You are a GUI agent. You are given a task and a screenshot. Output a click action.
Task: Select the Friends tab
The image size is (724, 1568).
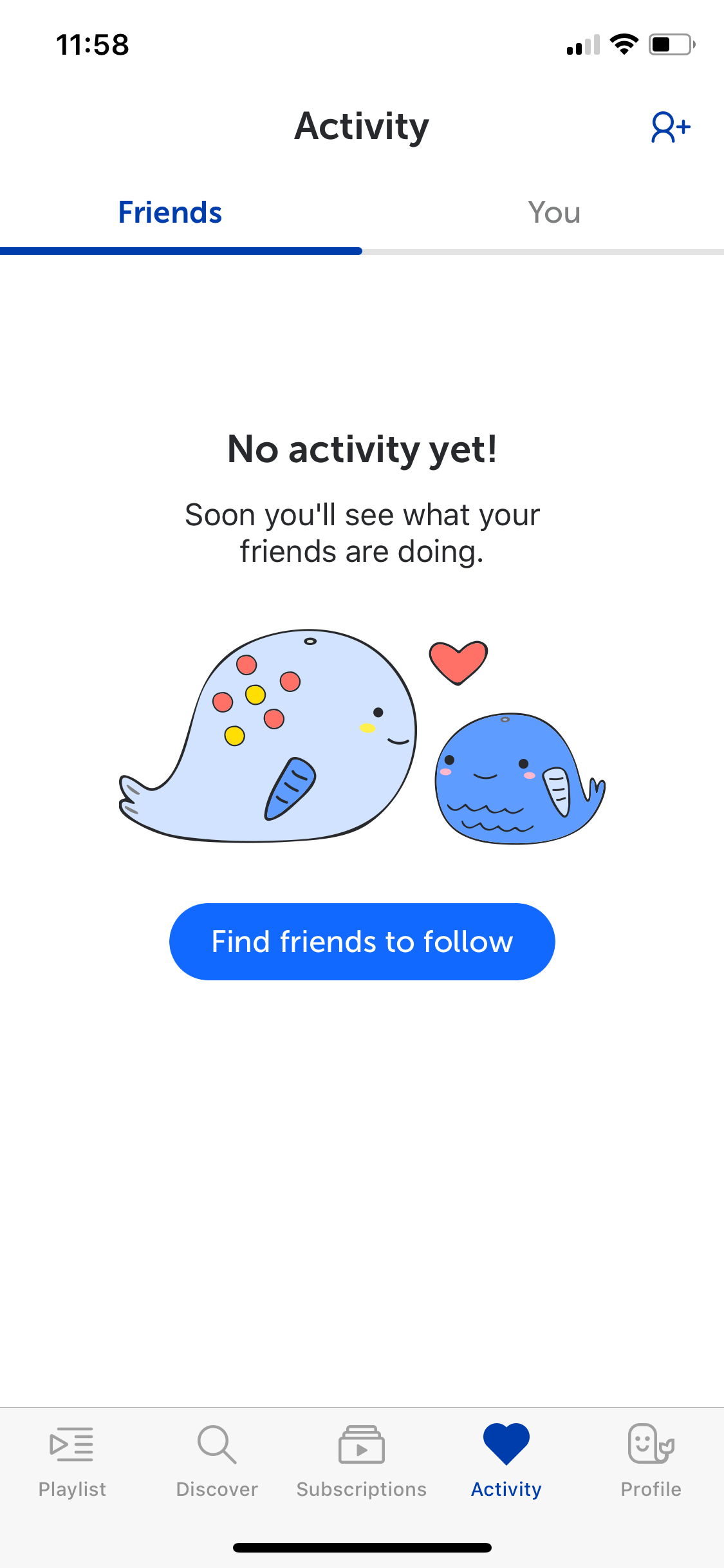point(170,212)
